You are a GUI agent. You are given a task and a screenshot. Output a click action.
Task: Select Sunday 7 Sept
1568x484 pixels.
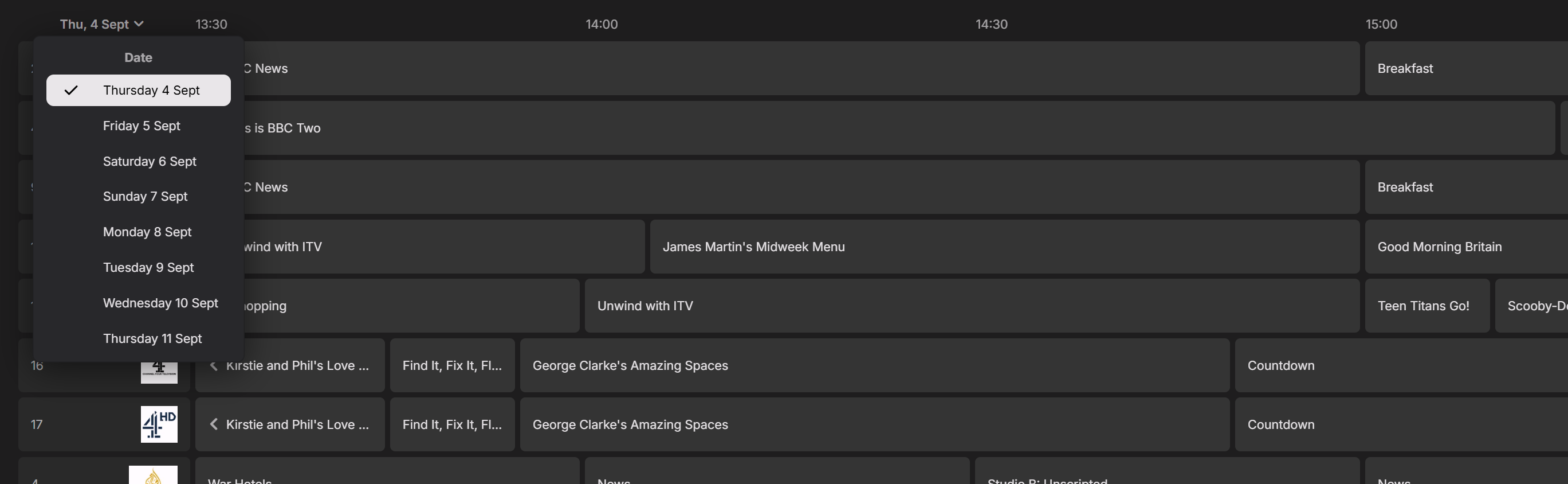coord(145,197)
